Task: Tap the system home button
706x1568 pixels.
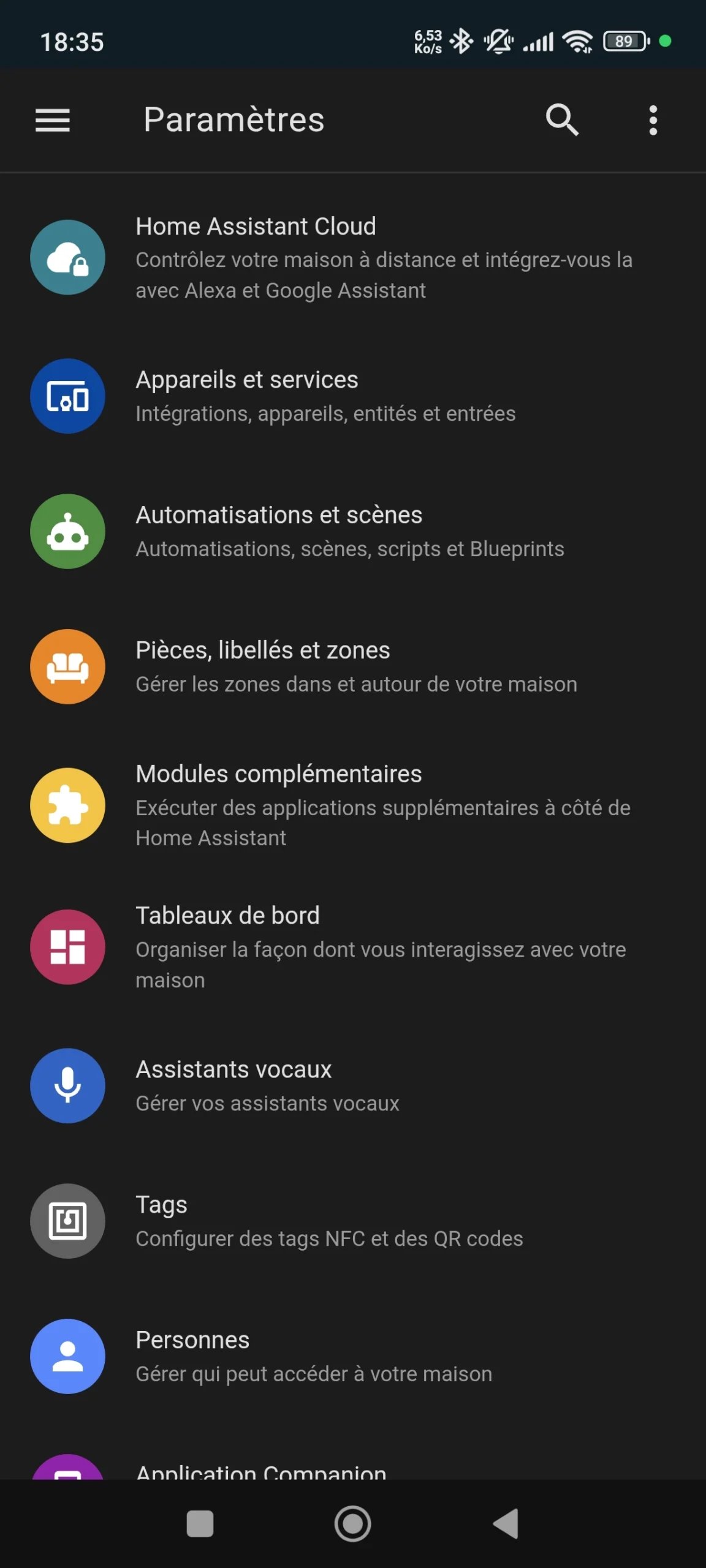Action: click(353, 1523)
